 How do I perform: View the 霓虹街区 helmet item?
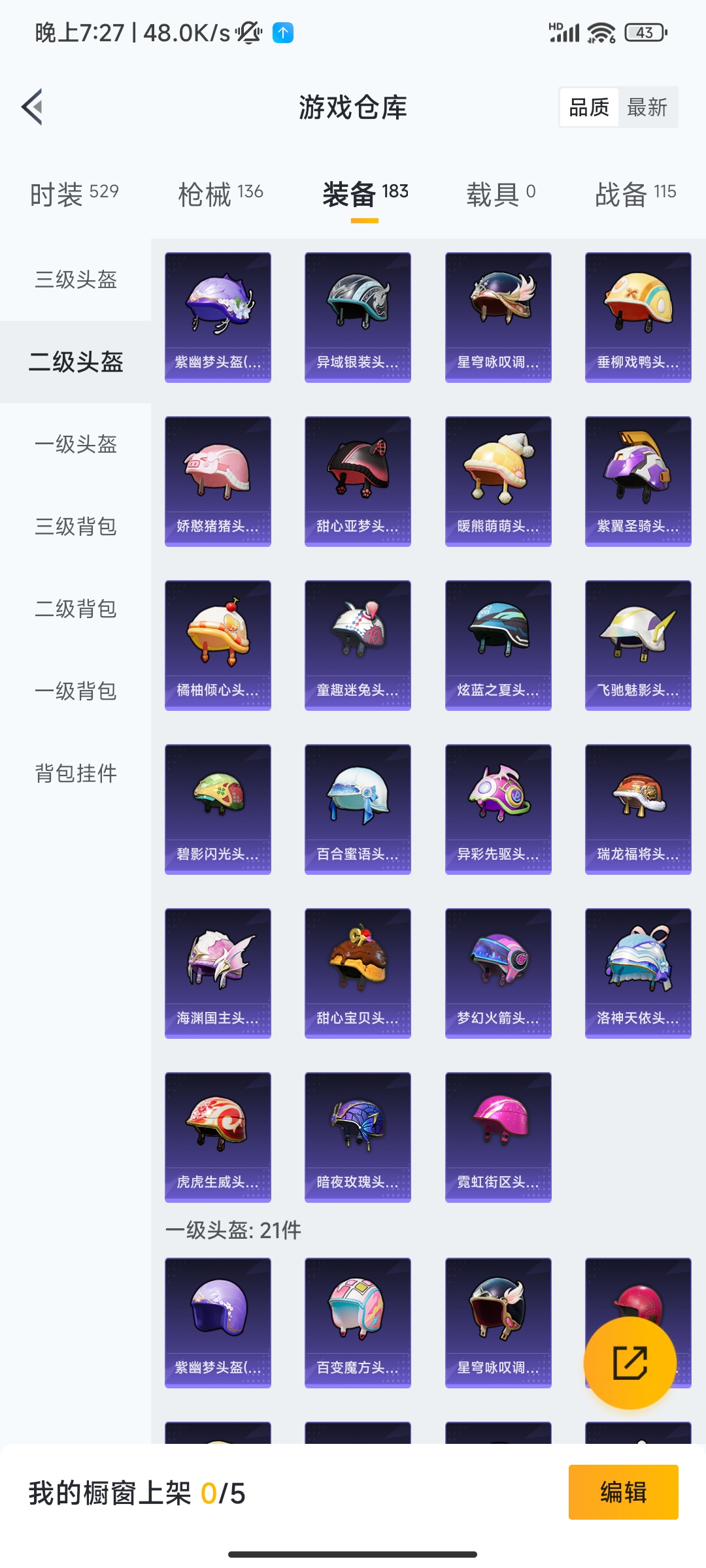tap(498, 1137)
